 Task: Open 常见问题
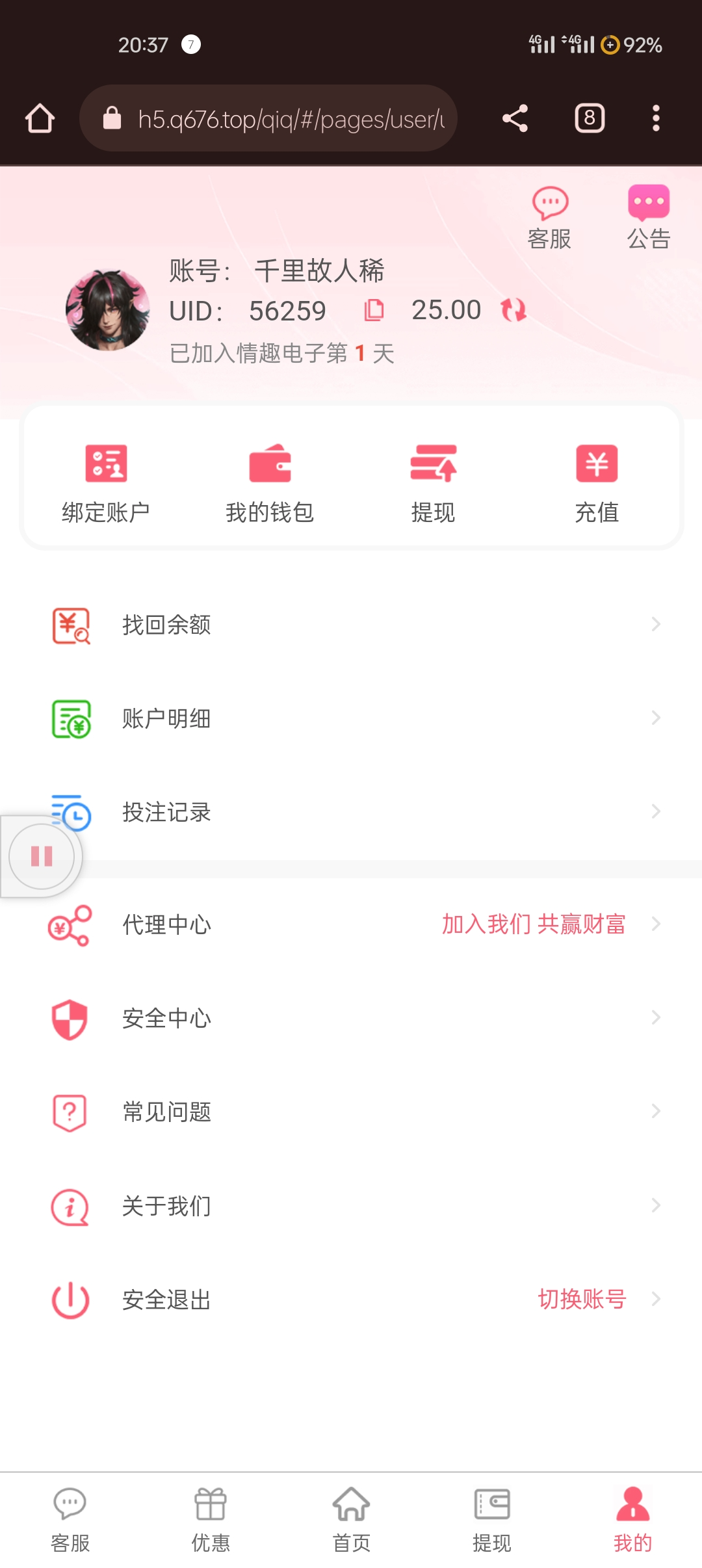tap(351, 1112)
